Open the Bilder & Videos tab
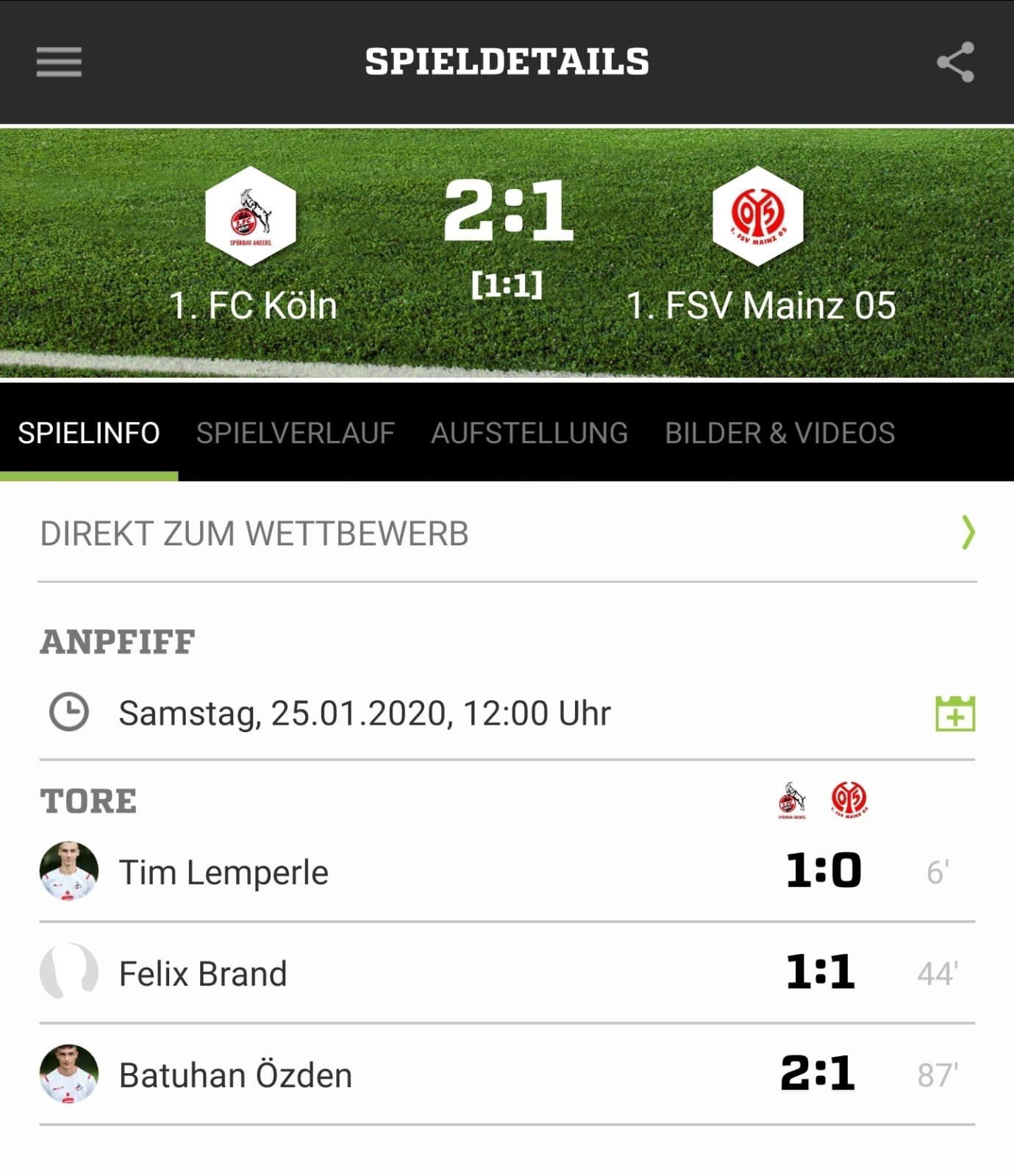 click(x=779, y=433)
